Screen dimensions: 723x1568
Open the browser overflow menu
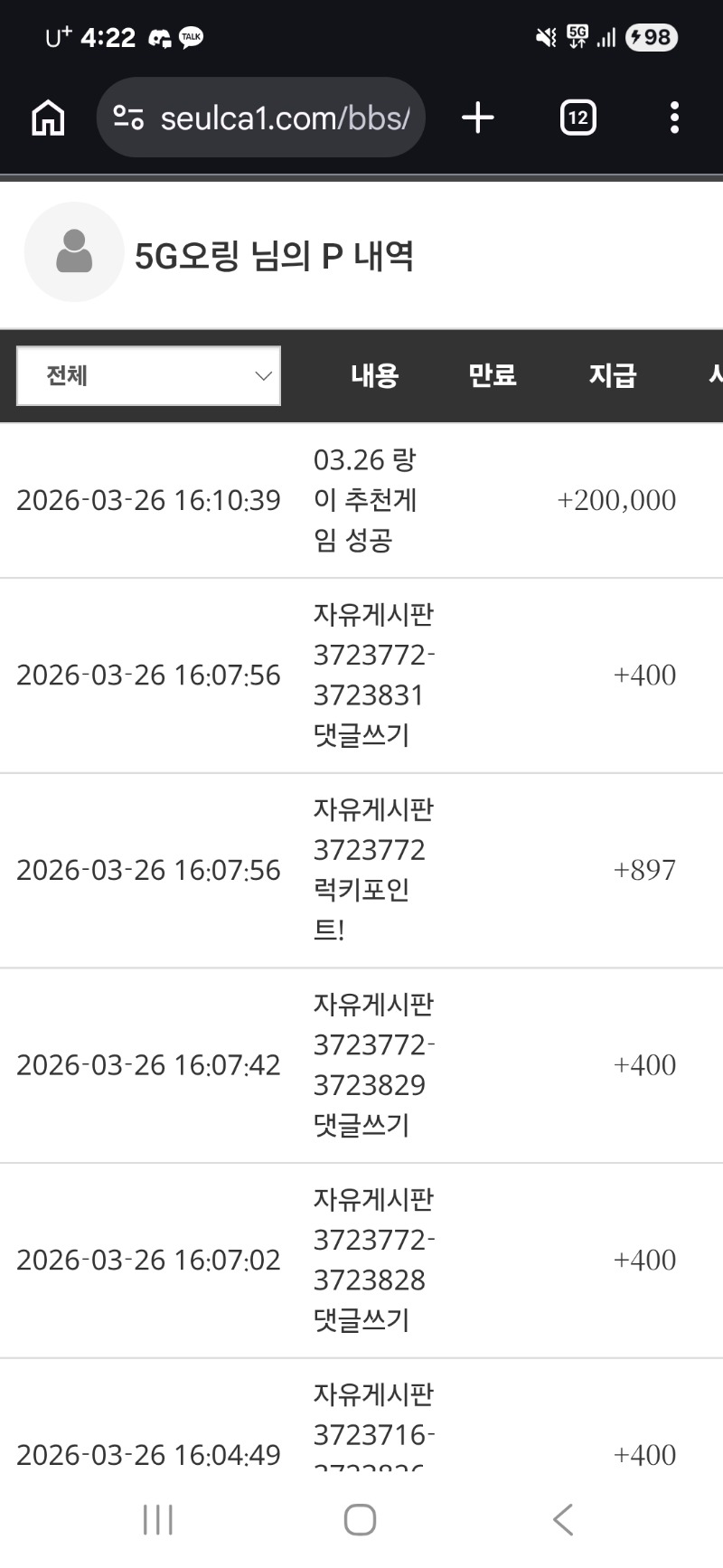674,118
